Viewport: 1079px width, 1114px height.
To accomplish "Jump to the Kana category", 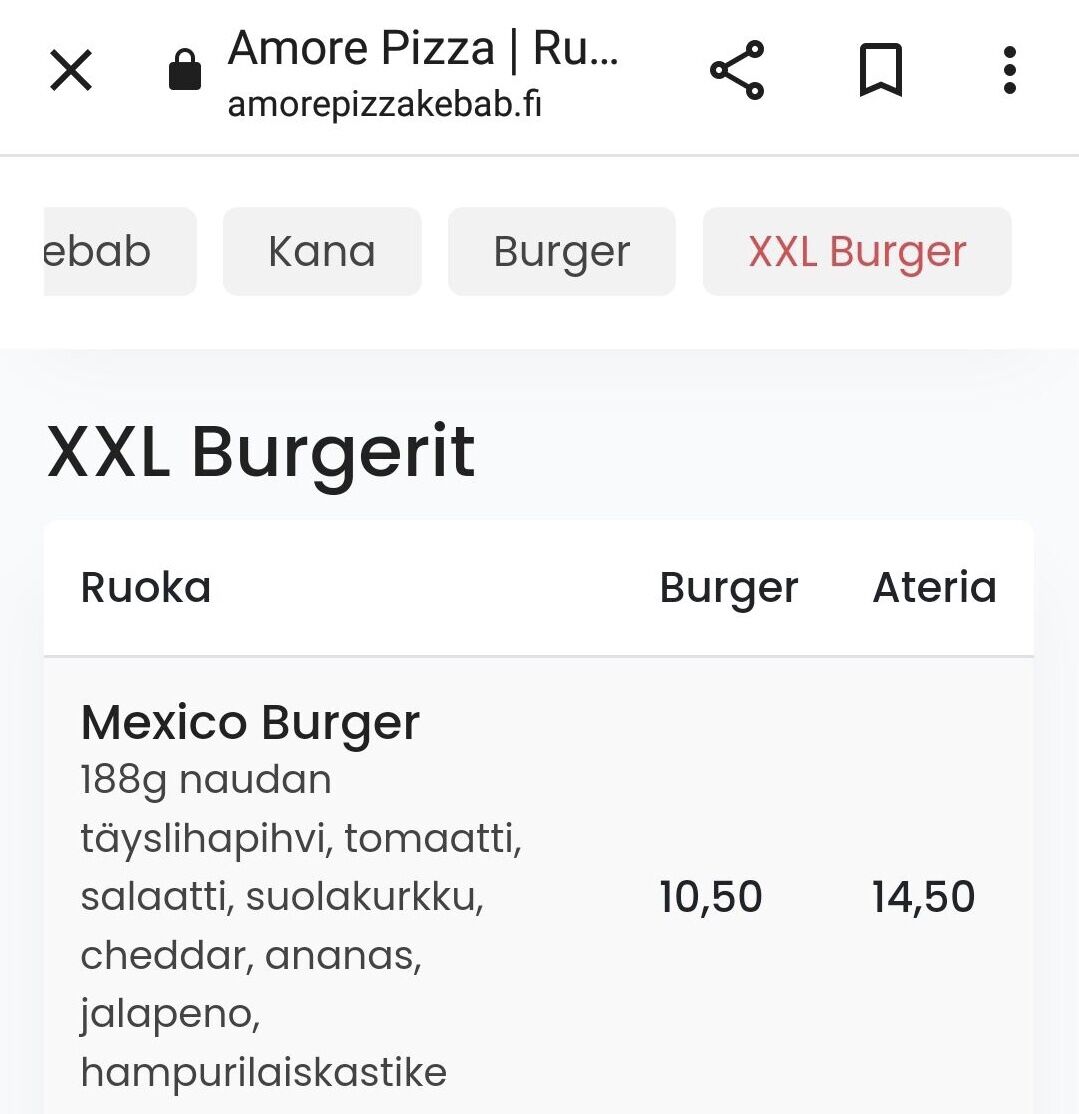I will (x=322, y=252).
